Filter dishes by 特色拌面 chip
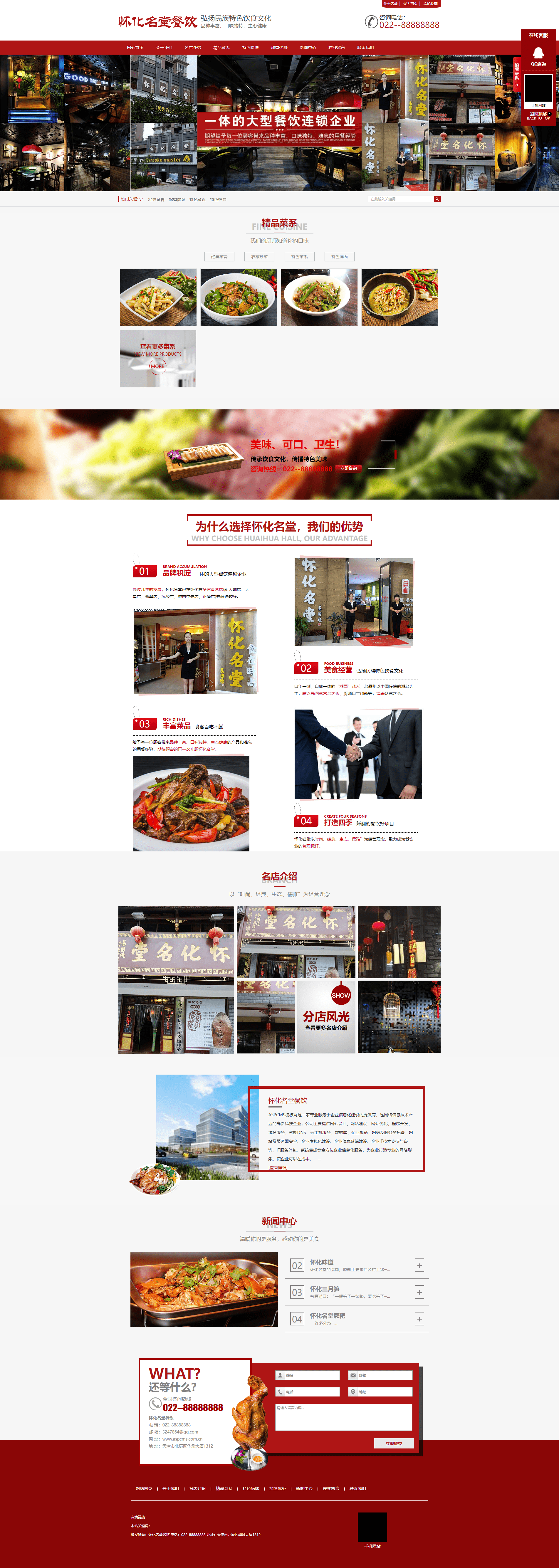This screenshot has width=559, height=1568. [x=339, y=257]
